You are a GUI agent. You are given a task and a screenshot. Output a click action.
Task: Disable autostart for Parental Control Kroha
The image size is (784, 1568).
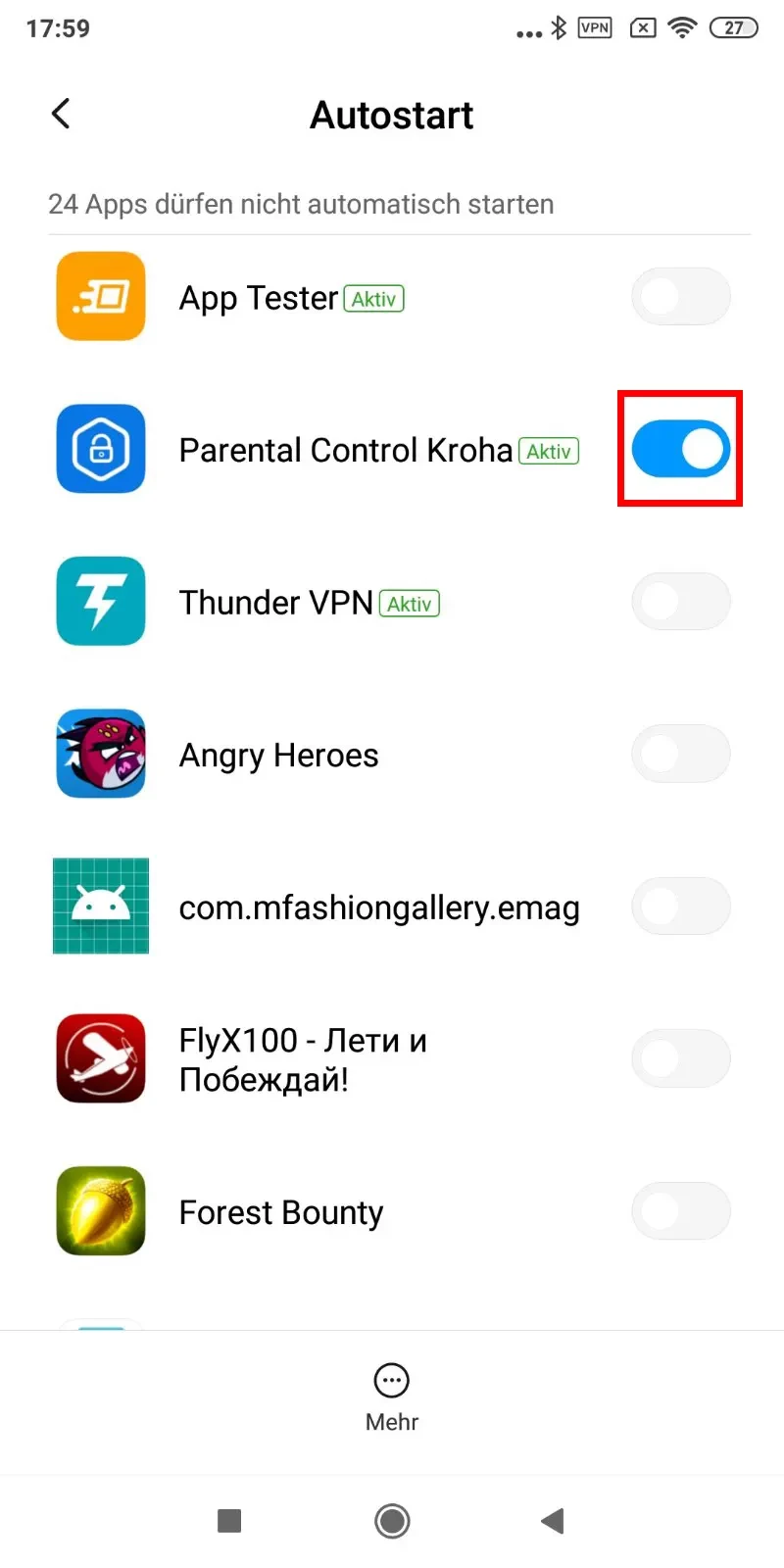click(680, 449)
